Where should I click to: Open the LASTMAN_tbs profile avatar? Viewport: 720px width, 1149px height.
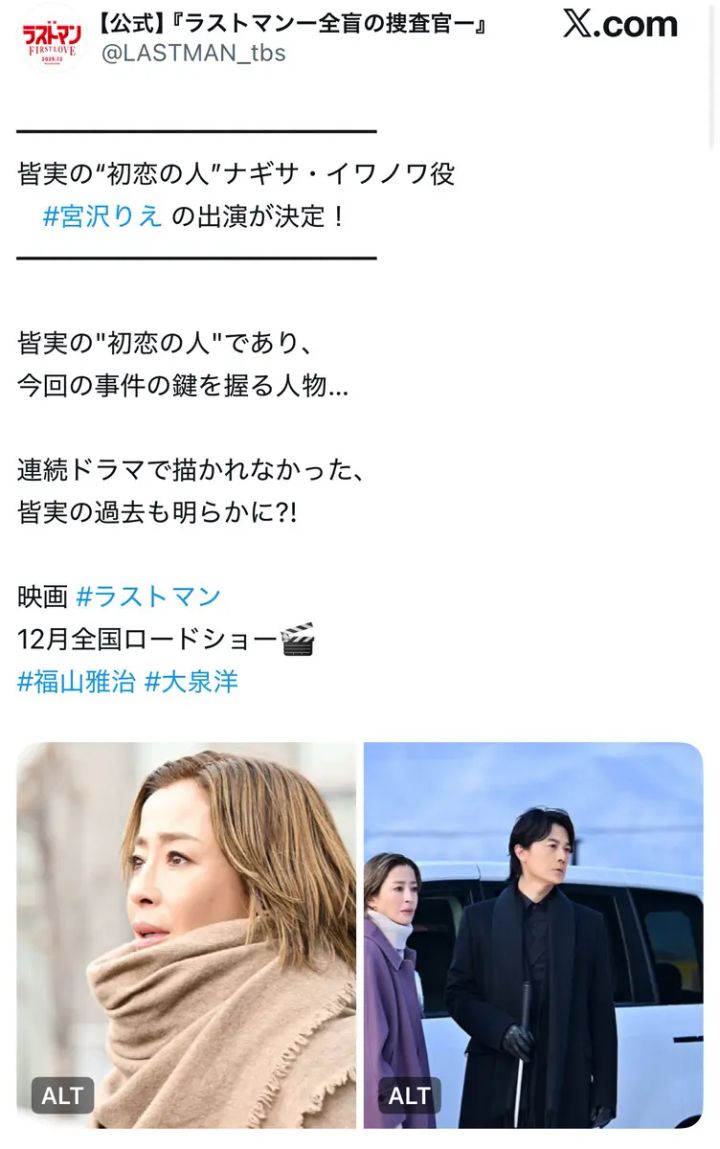(51, 37)
